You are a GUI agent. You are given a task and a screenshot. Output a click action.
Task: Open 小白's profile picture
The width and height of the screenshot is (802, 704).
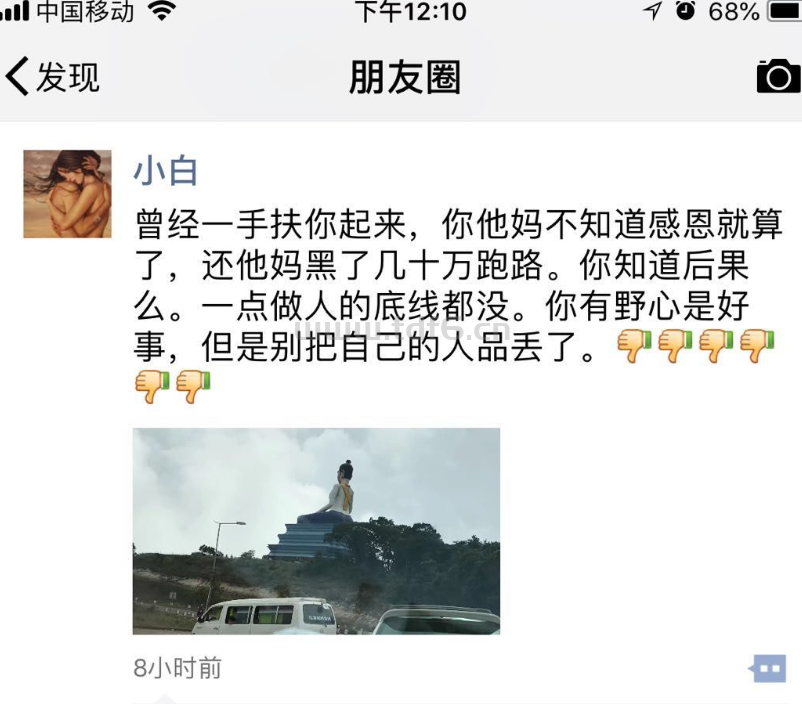coord(67,194)
